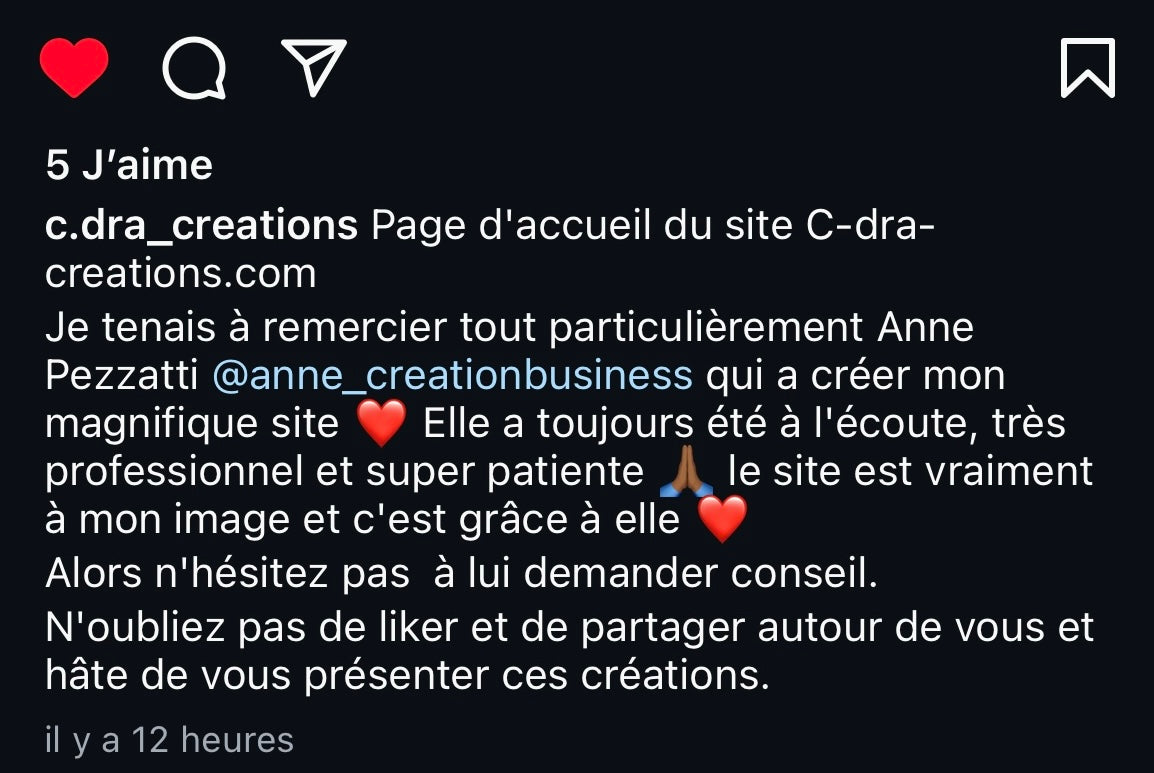Open the @anne_creationbusiness mention
The height and width of the screenshot is (773, 1154).
[452, 376]
